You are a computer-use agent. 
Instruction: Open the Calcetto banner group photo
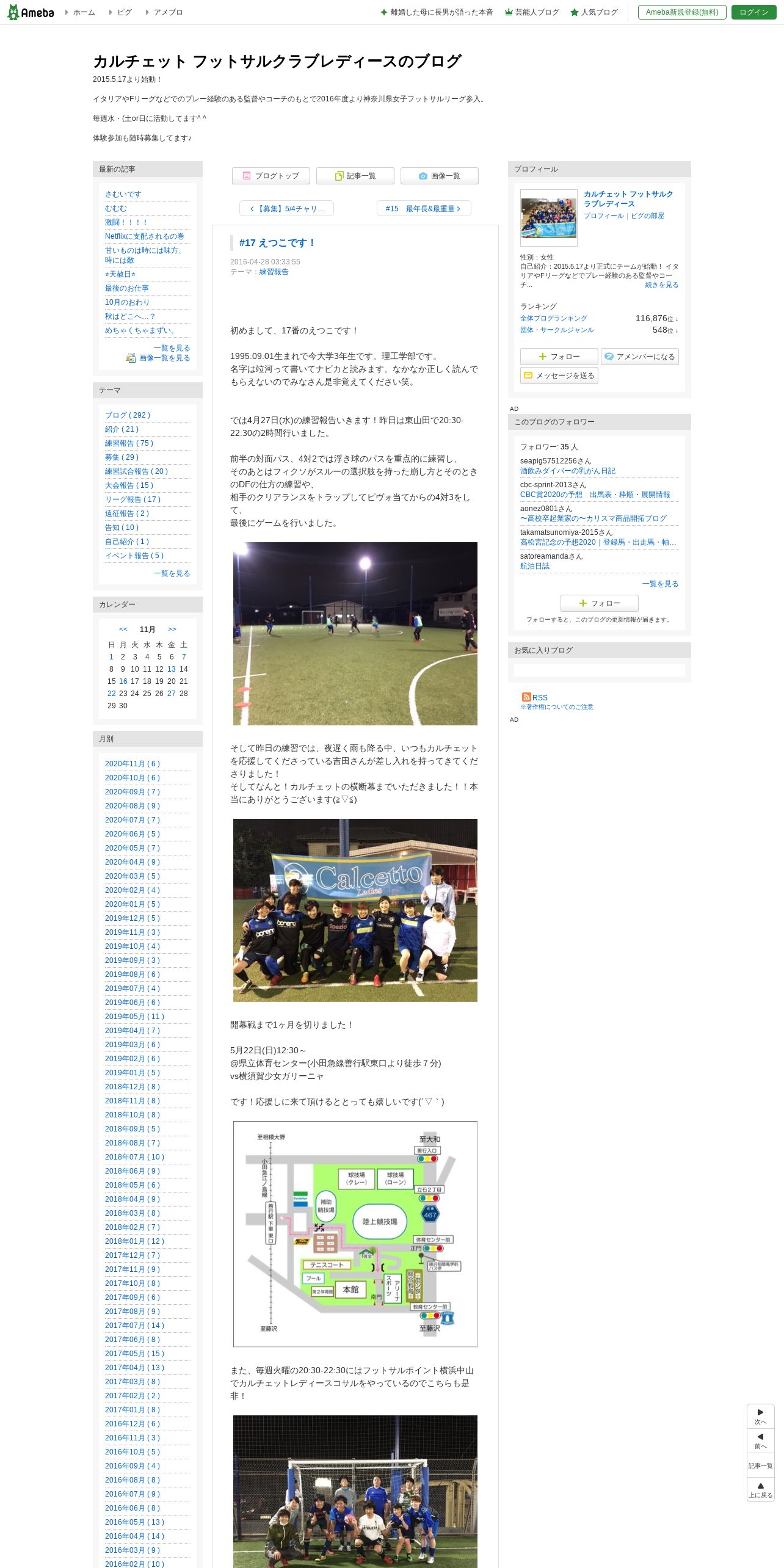point(355,910)
